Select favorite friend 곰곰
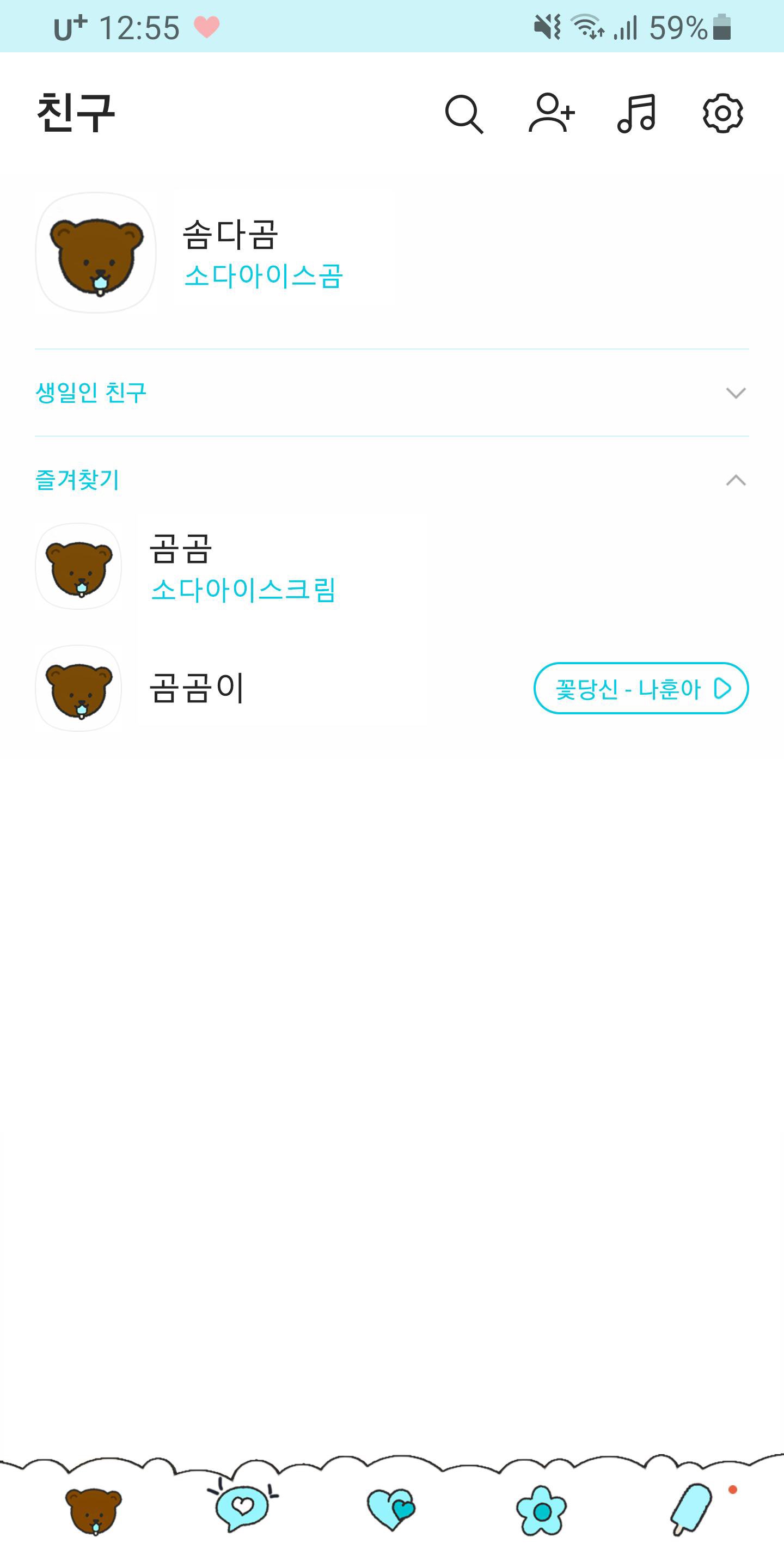Viewport: 784px width, 1568px height. point(181,550)
